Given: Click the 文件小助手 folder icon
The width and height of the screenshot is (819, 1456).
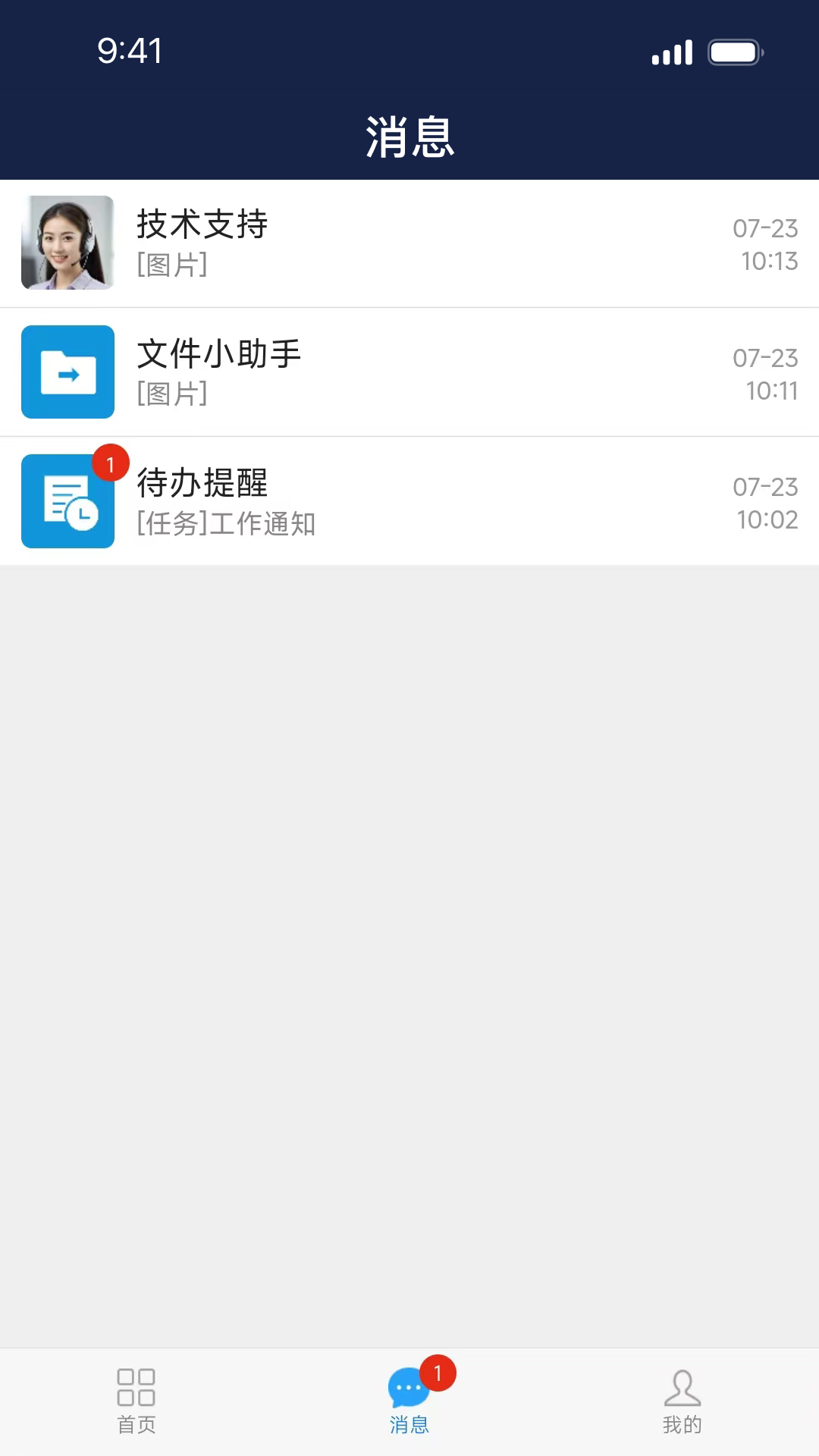Looking at the screenshot, I should click(67, 372).
